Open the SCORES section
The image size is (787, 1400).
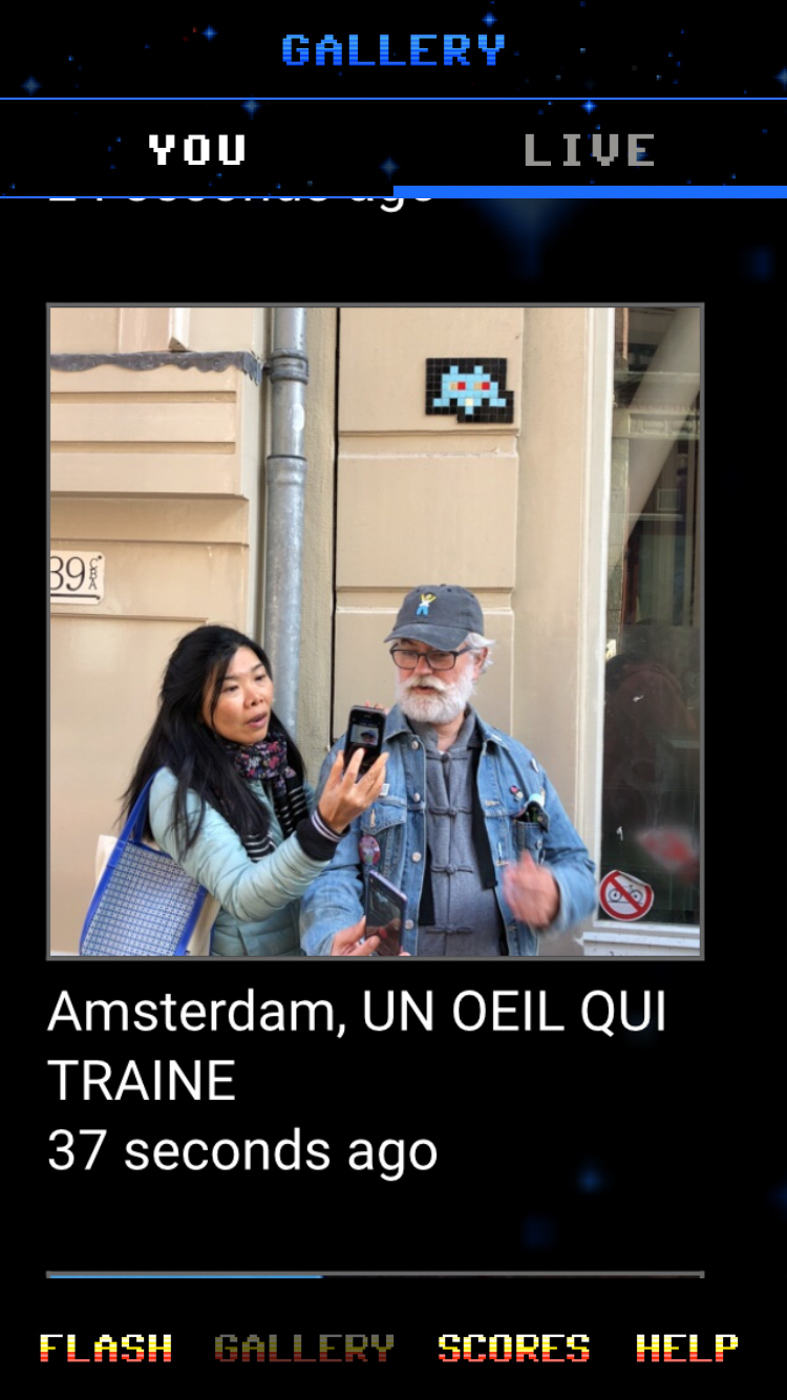point(514,1348)
